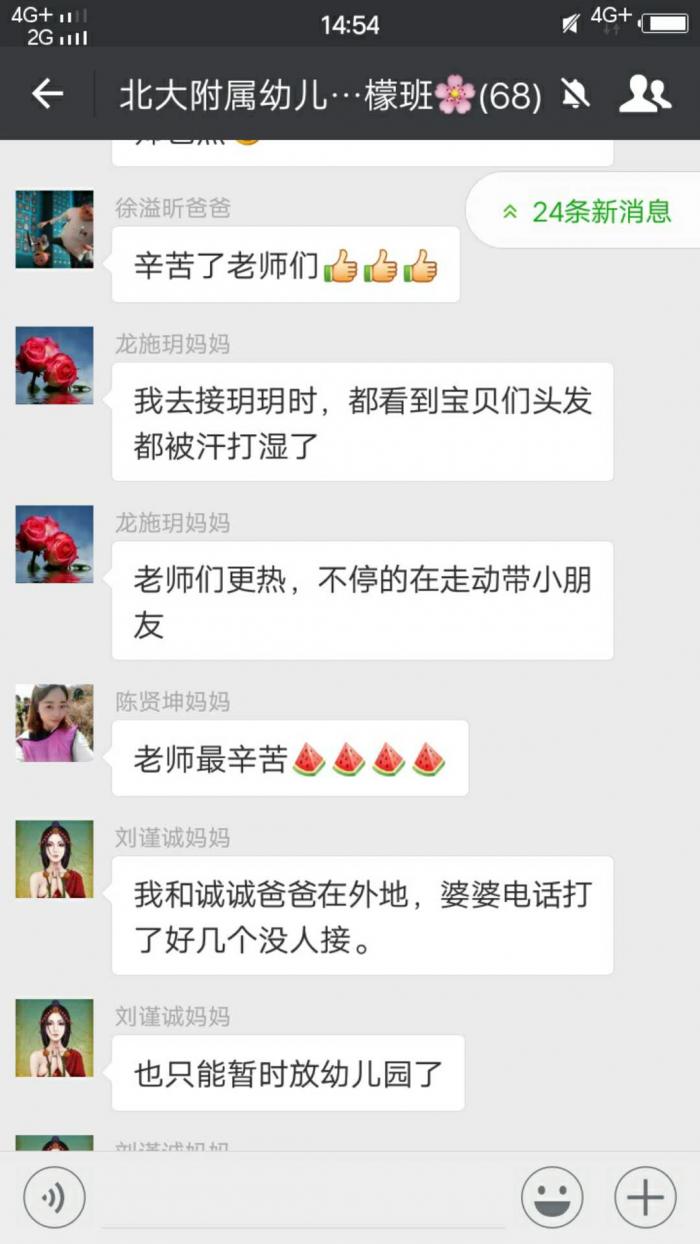This screenshot has height=1244, width=700.
Task: Jump to the 24条新消息 unread messages
Action: pyautogui.click(x=588, y=211)
